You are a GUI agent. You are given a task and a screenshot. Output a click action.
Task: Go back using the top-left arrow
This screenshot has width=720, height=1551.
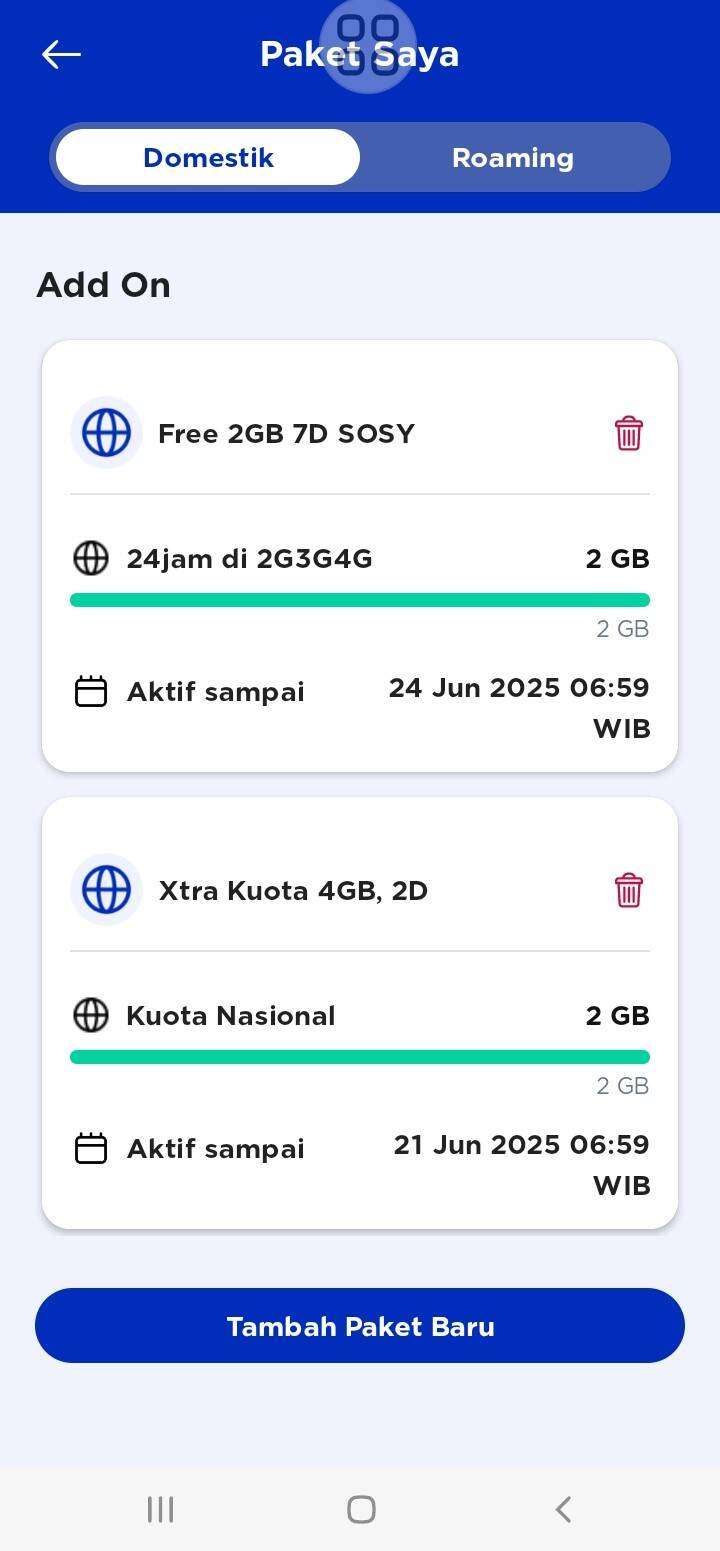tap(61, 55)
